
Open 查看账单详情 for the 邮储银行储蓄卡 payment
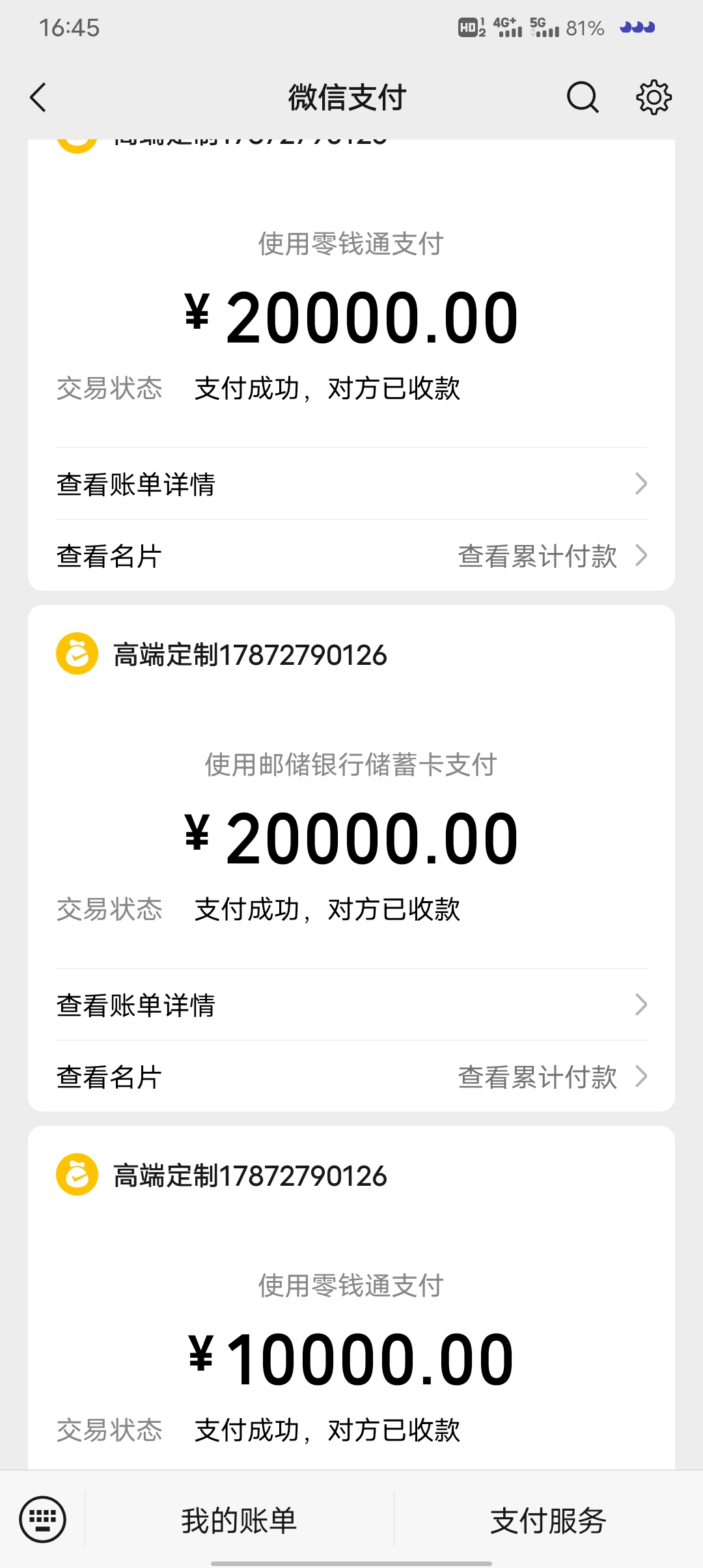click(x=351, y=1005)
